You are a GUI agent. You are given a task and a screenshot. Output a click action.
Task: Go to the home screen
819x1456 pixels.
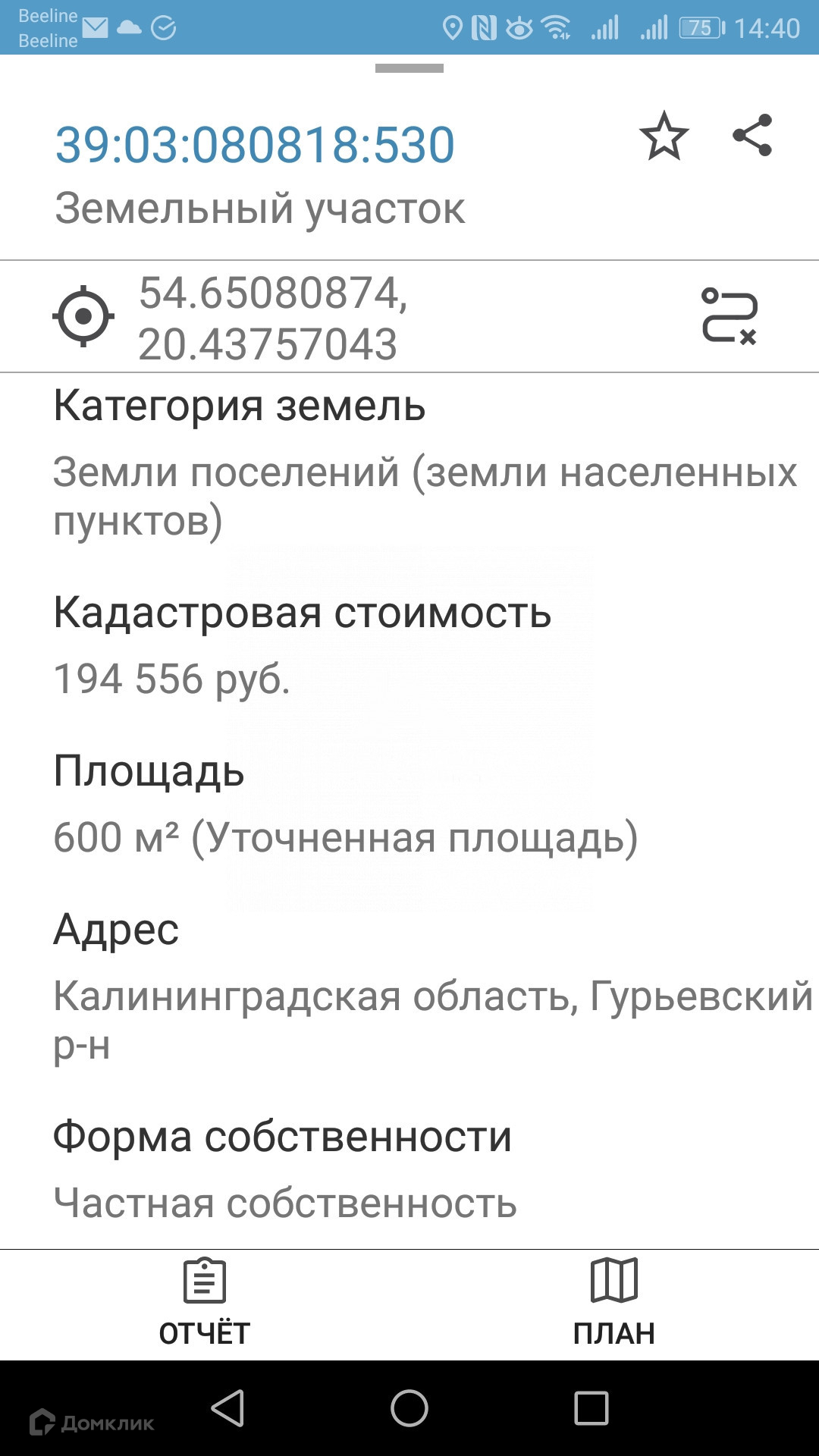point(409,1408)
